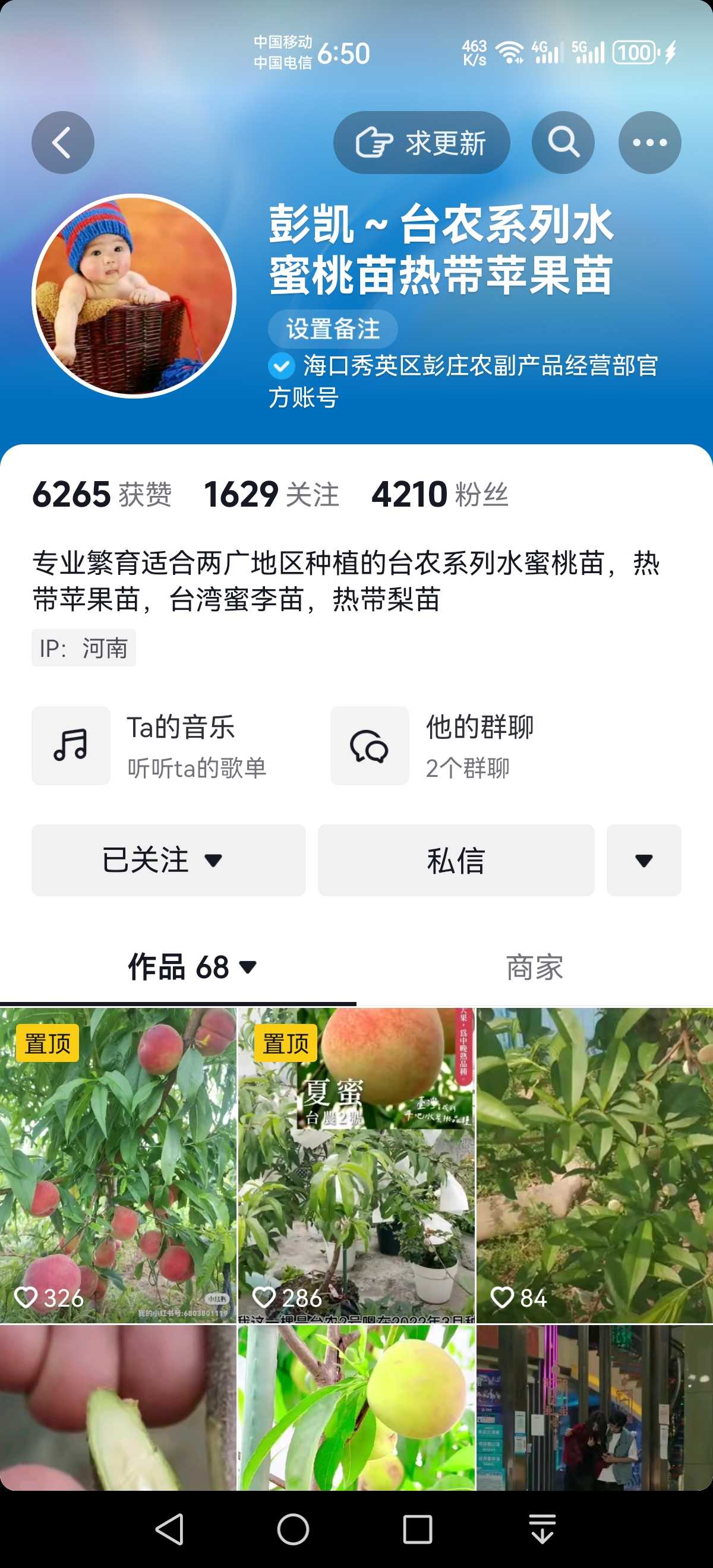Viewport: 713px width, 1568px height.
Task: Tap the 求更新 button
Action: pos(421,143)
